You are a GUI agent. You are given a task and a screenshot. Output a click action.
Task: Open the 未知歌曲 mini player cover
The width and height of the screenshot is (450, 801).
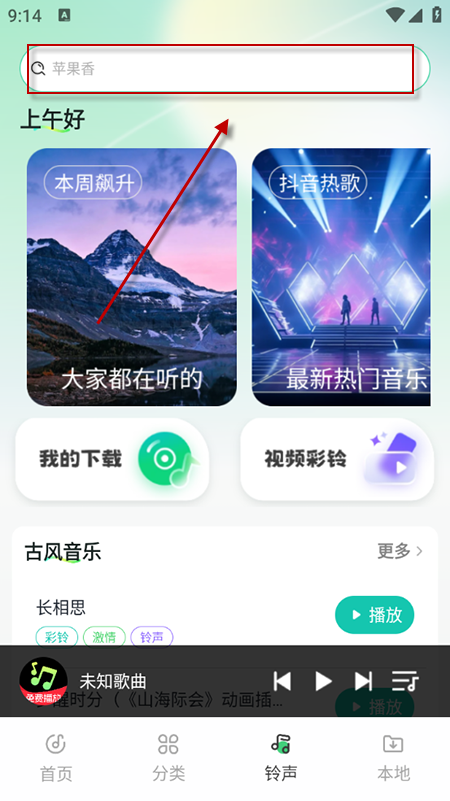click(x=43, y=681)
